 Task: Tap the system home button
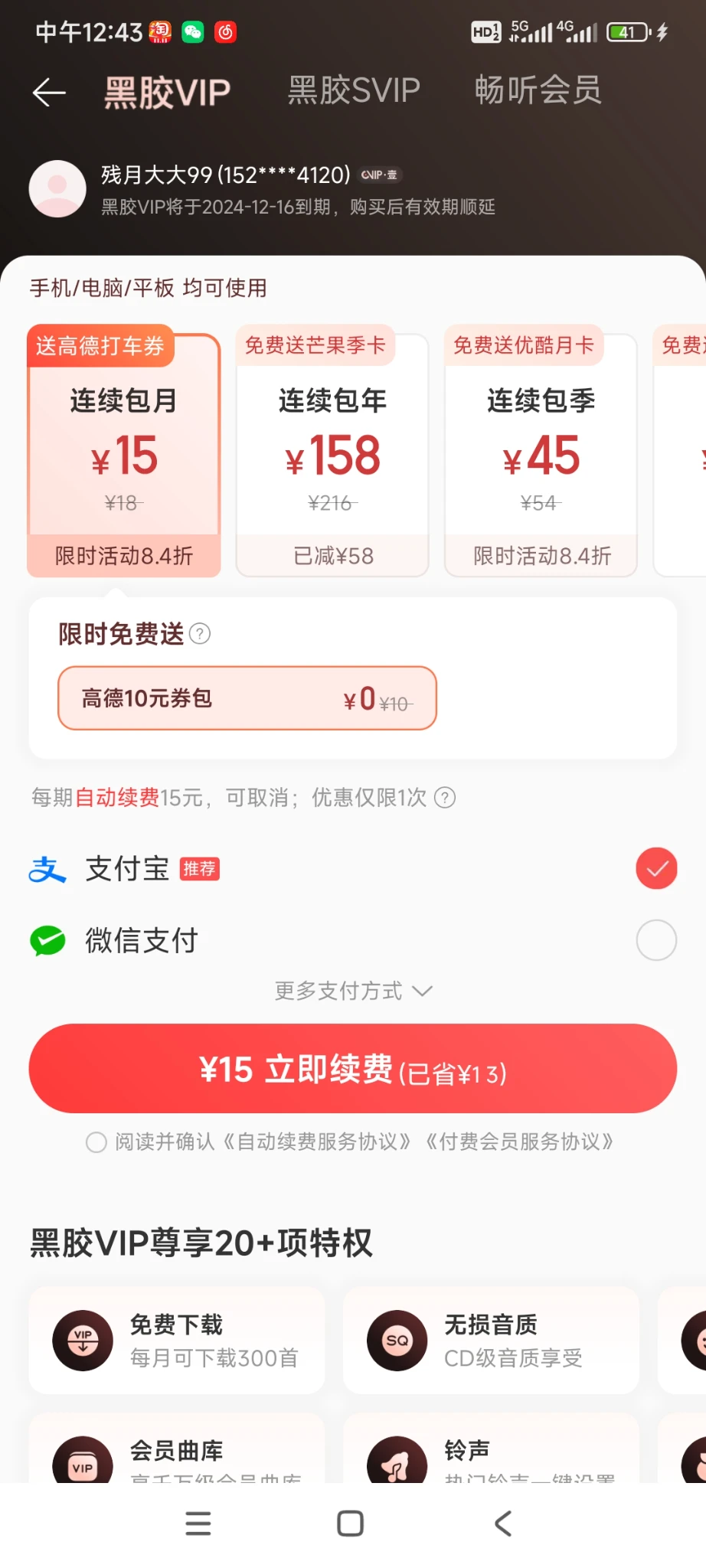pyautogui.click(x=351, y=1524)
